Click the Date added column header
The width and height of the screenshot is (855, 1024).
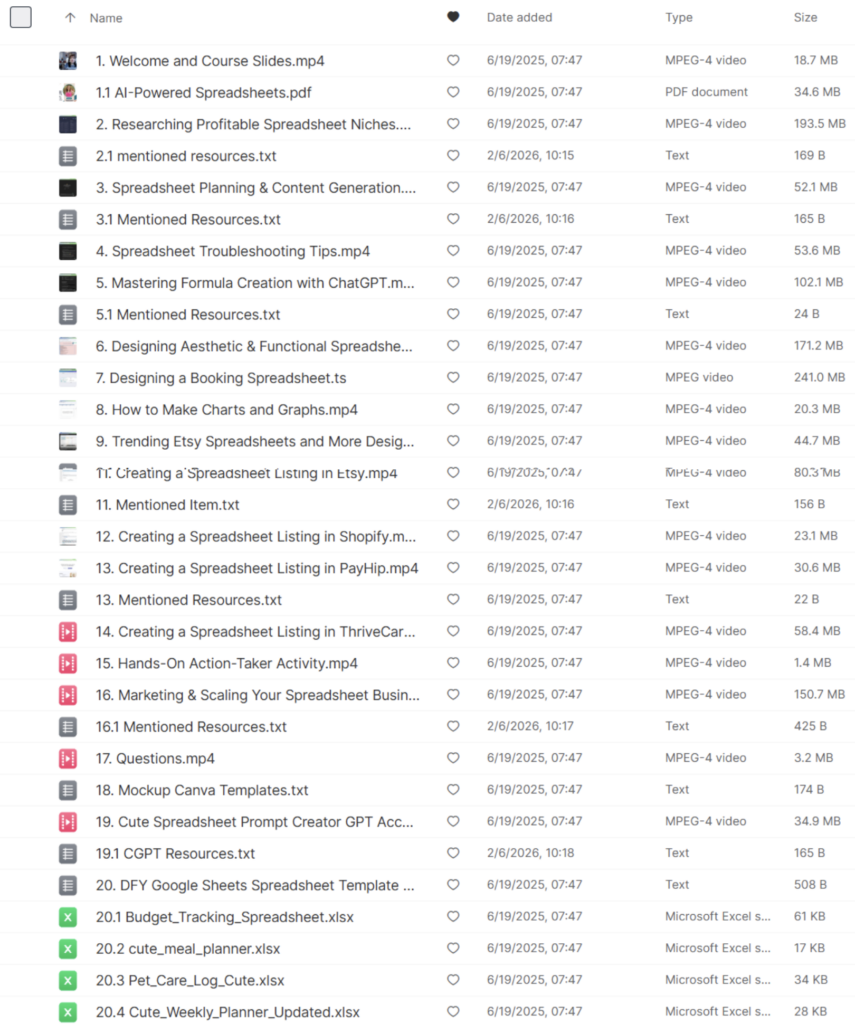[x=514, y=17]
